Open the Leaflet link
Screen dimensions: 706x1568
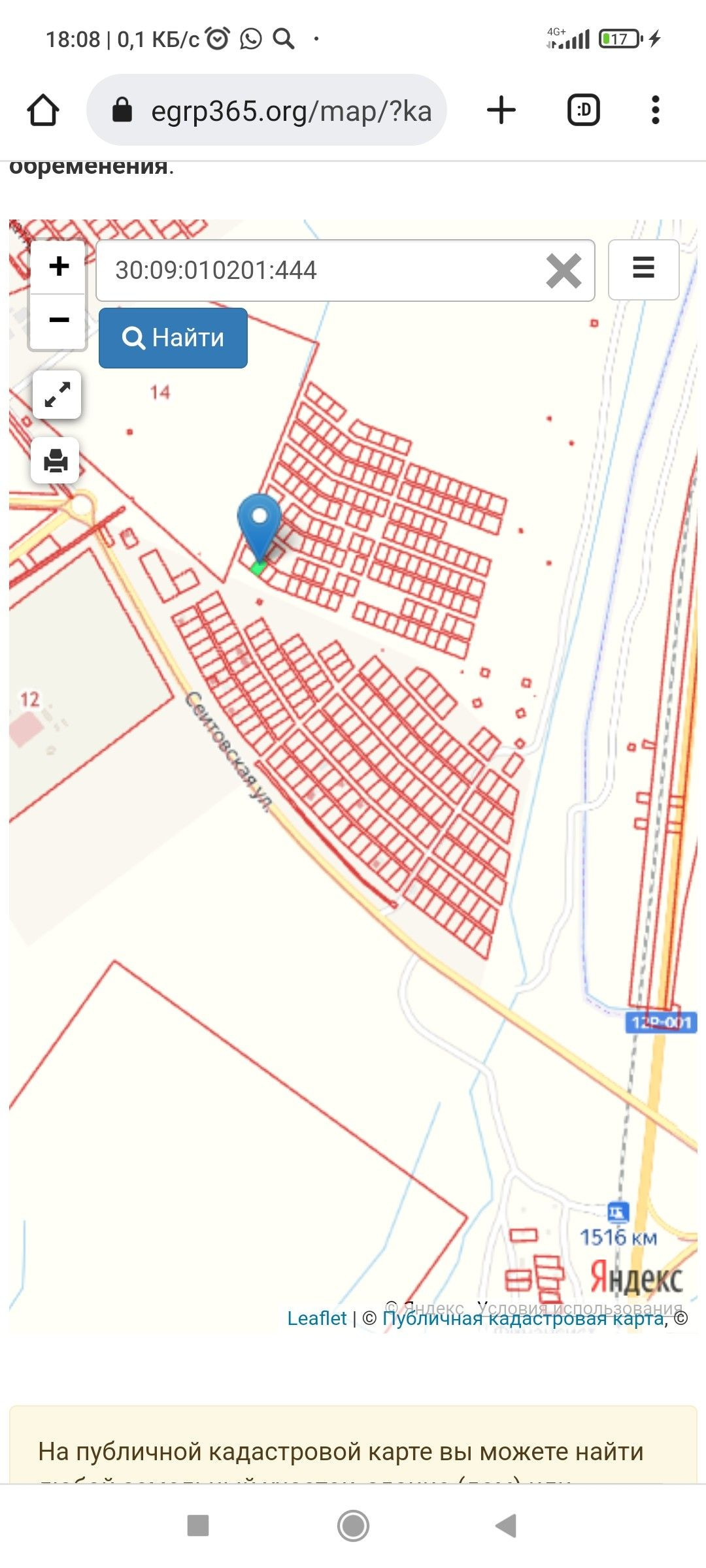point(316,1318)
